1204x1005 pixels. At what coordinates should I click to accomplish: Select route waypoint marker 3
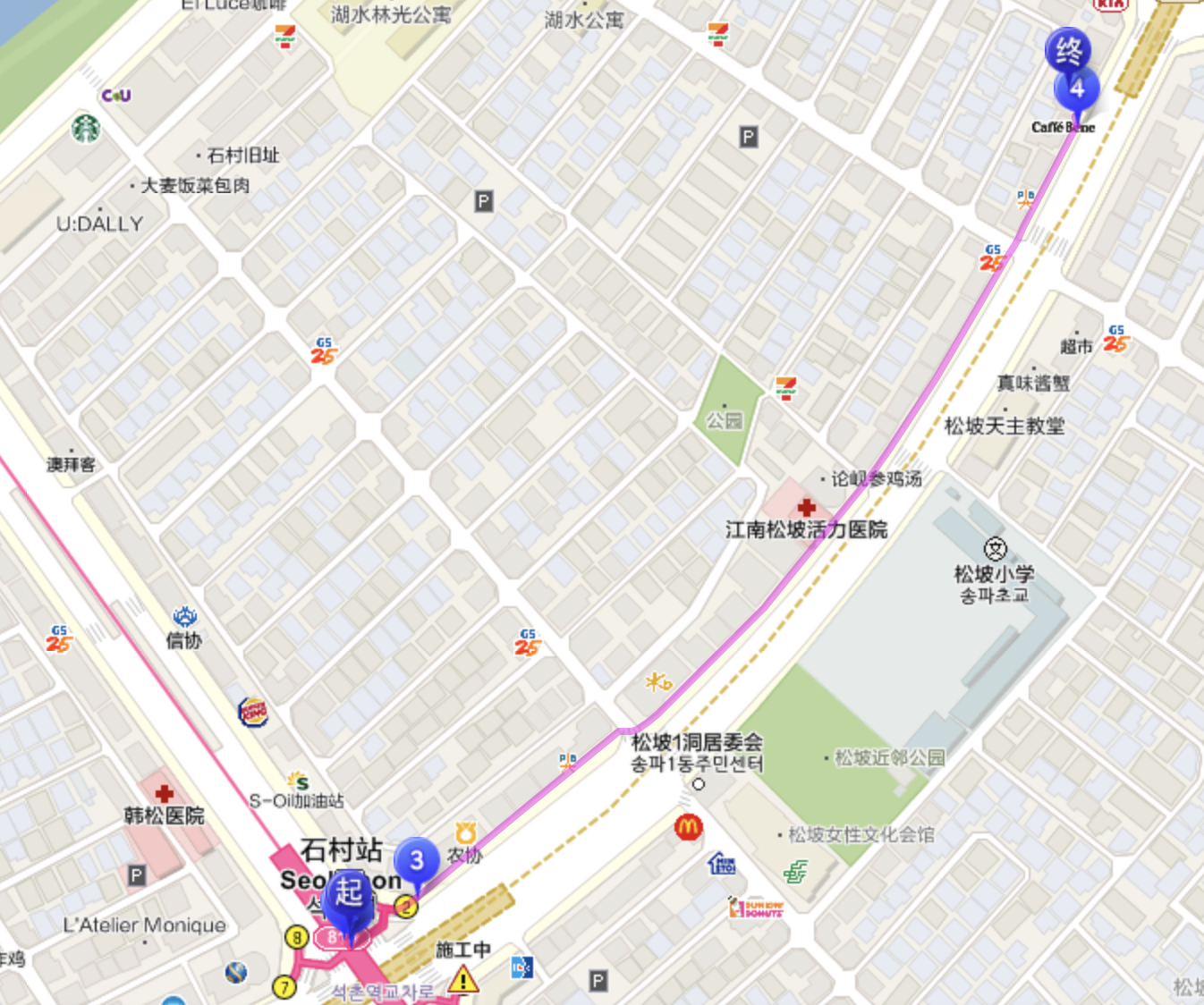tap(416, 861)
